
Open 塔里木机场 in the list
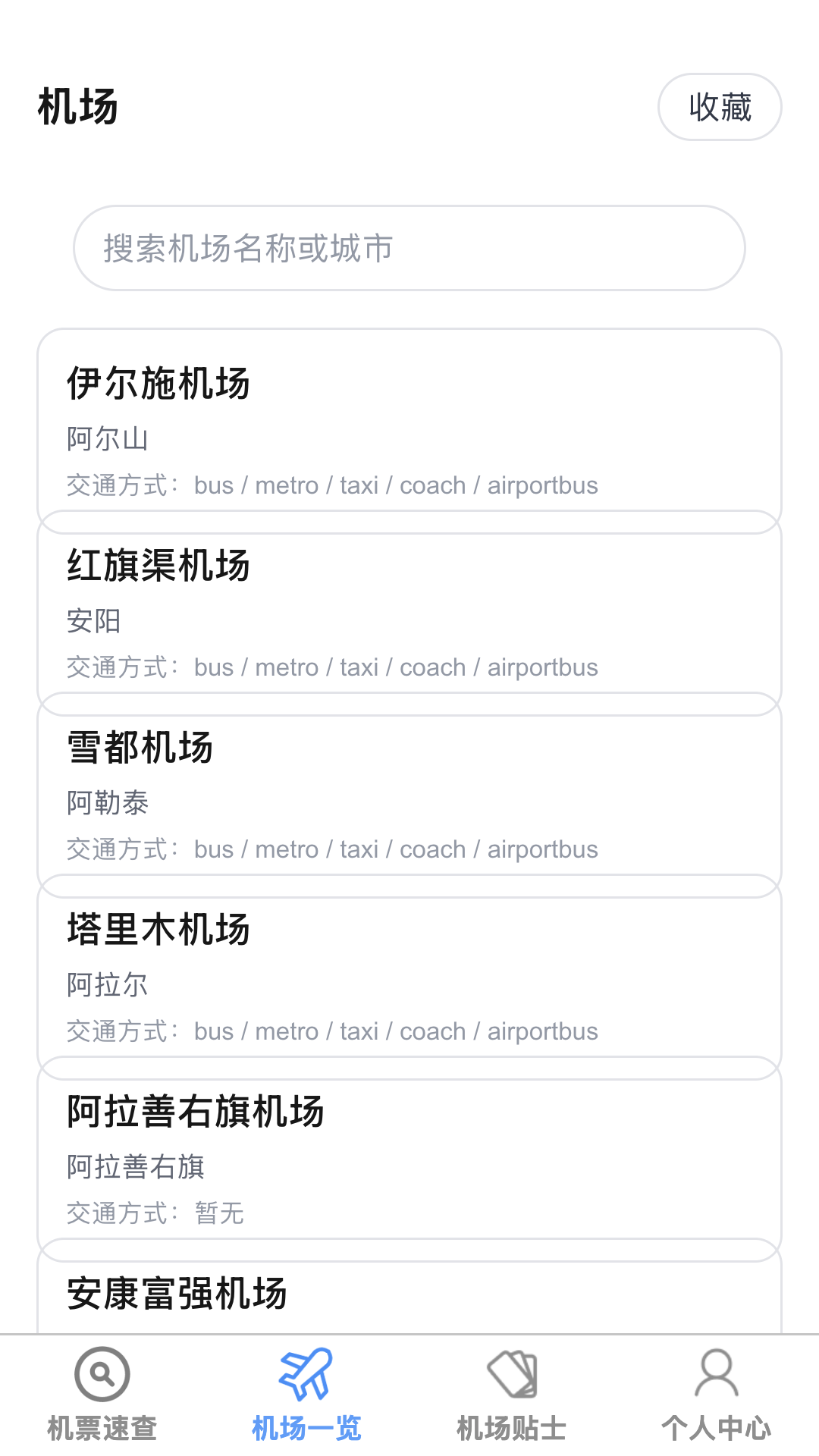tap(409, 971)
